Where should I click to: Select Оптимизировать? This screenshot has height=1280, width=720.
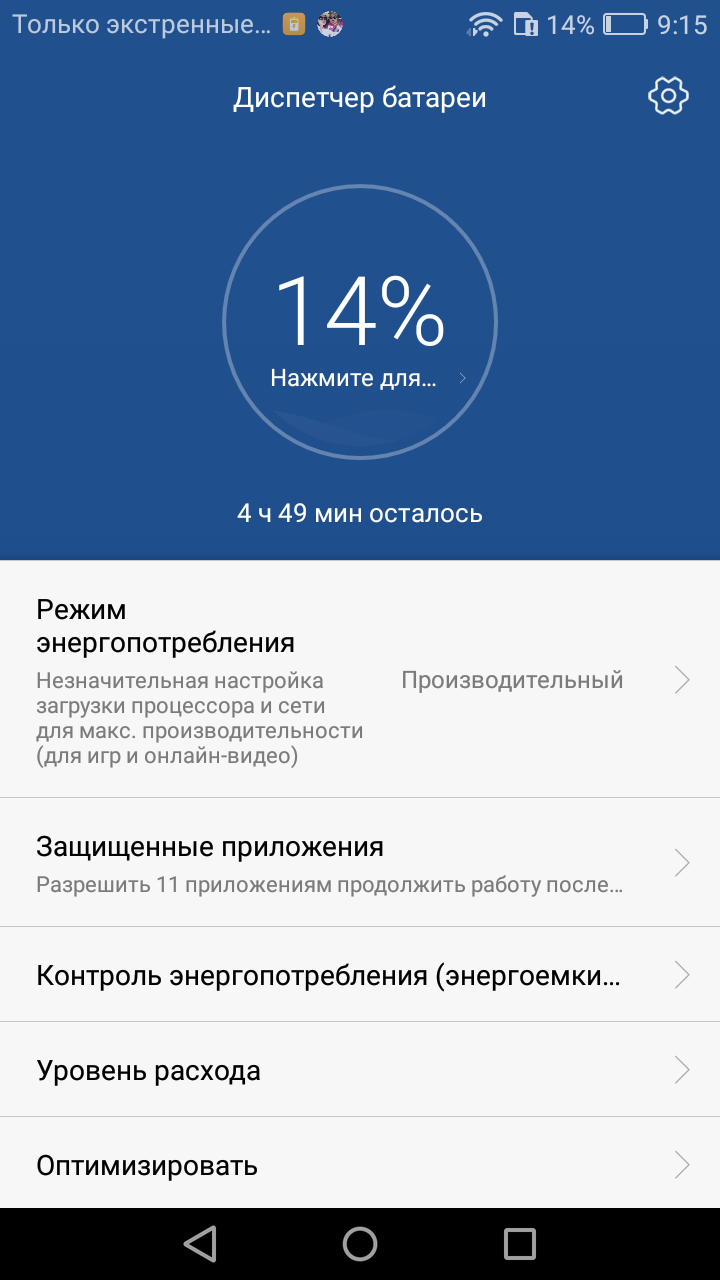(x=360, y=1164)
